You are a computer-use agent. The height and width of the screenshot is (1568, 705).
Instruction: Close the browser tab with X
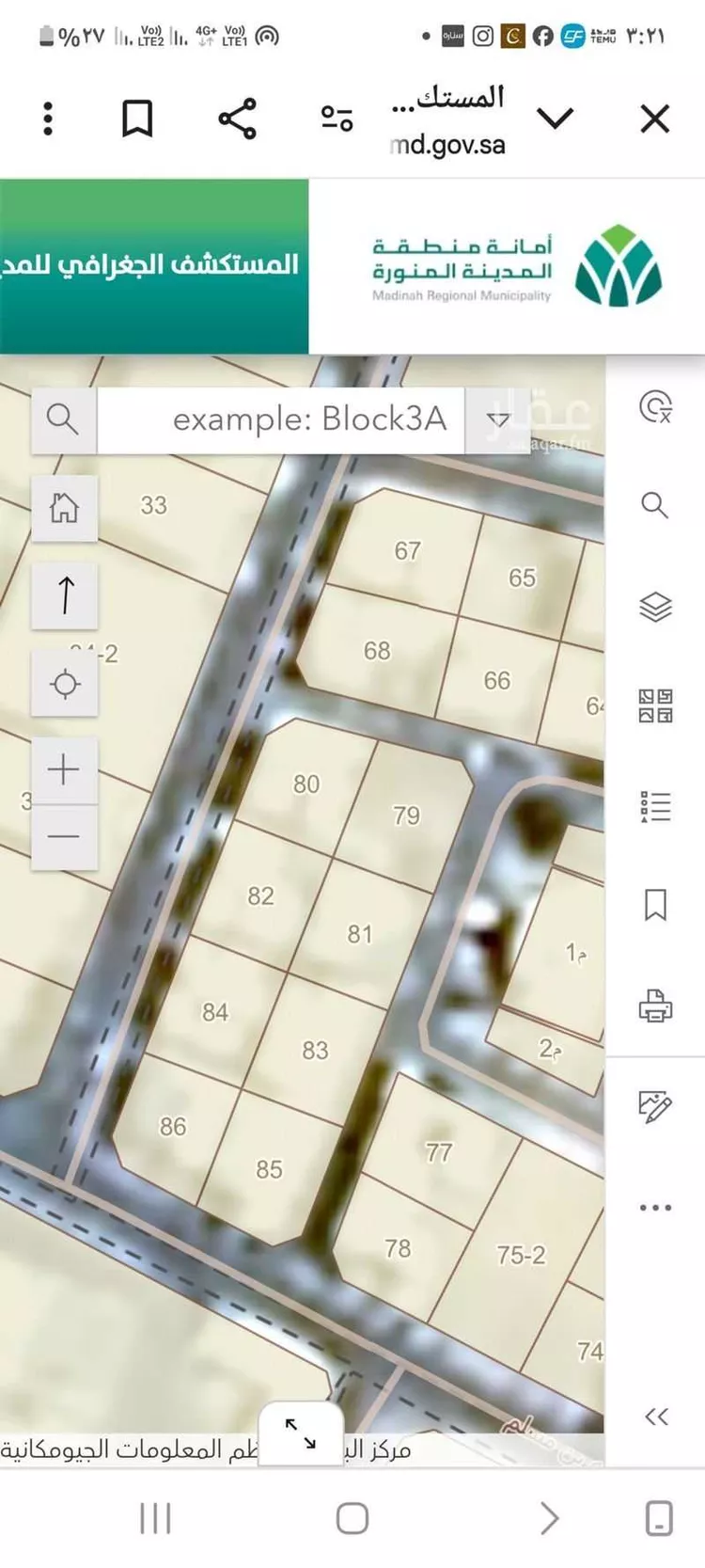654,119
